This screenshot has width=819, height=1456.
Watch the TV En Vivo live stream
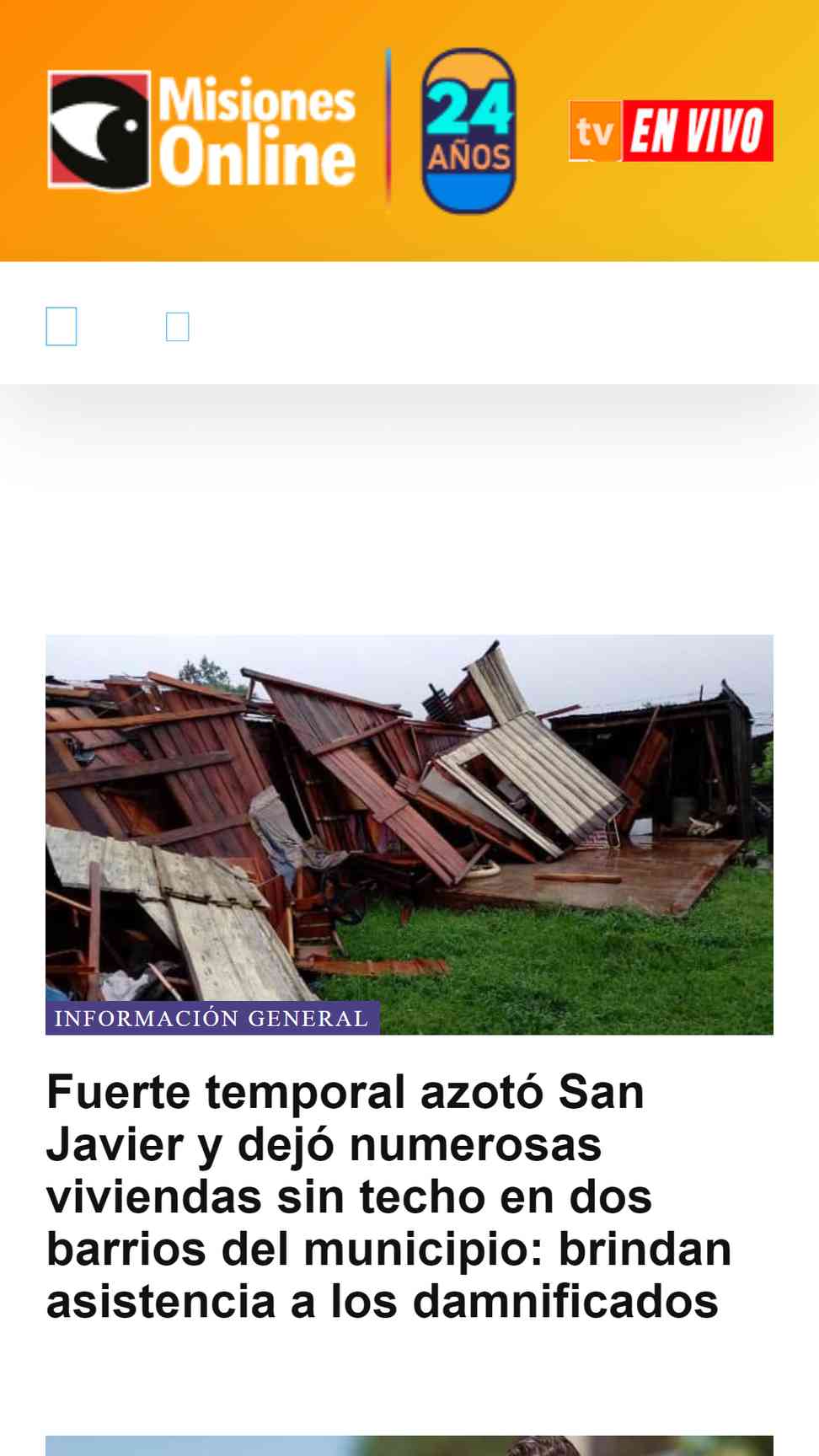pos(671,131)
